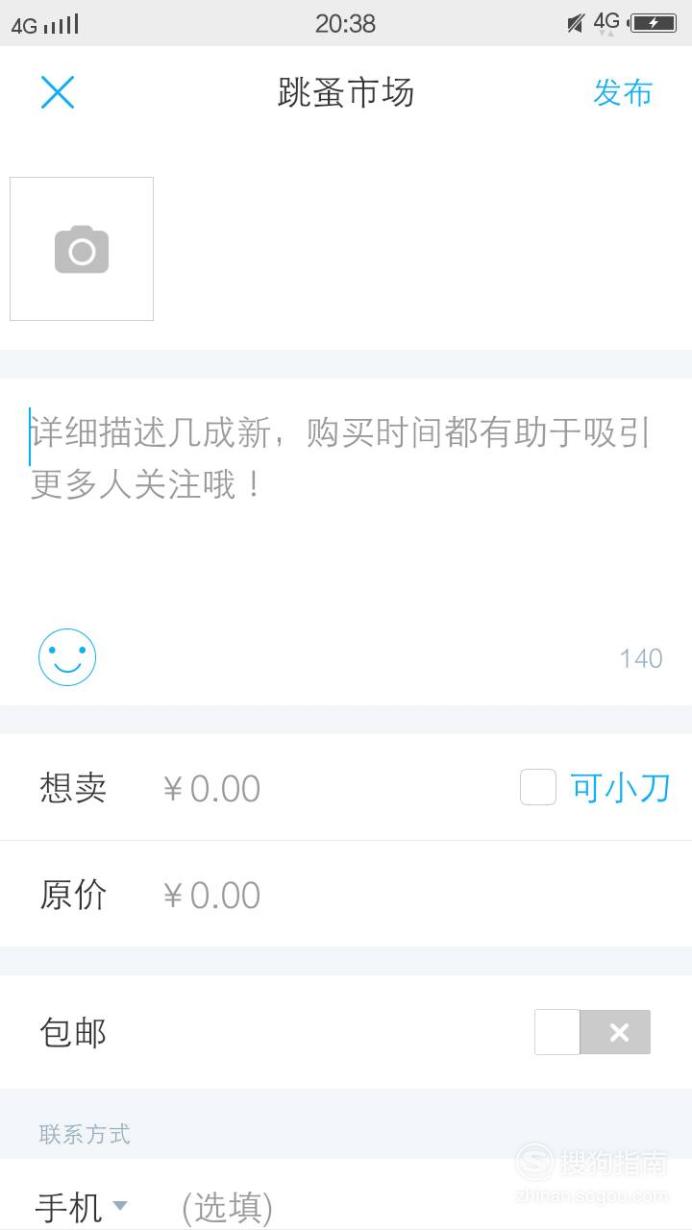The image size is (692, 1230).
Task: Open the emoji smiley picker
Action: 67,657
